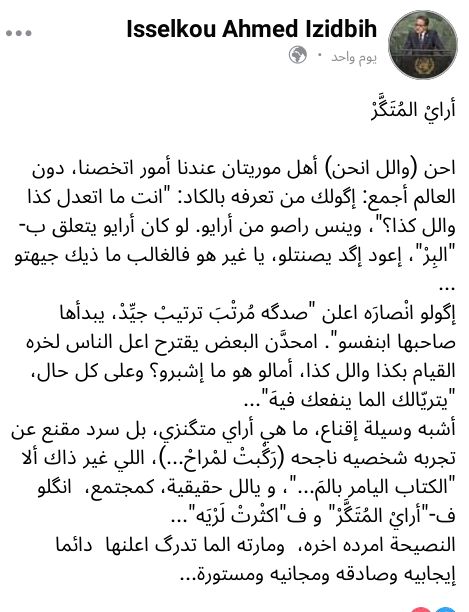The height and width of the screenshot is (612, 469).
Task: Open the post's three-dot options menu
Action: (x=19, y=33)
